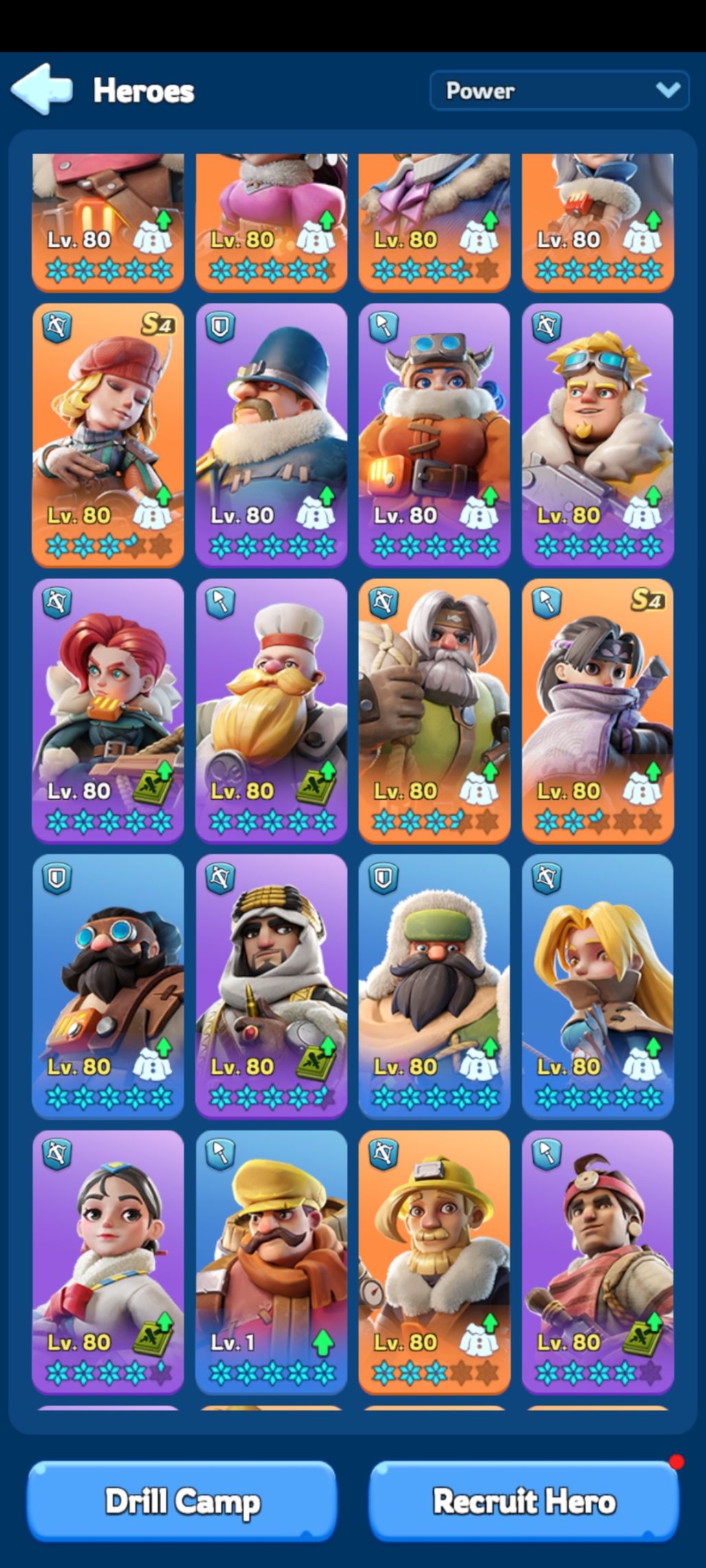This screenshot has height=1568, width=706.
Task: Expand the Power sorting dropdown
Action: click(559, 91)
